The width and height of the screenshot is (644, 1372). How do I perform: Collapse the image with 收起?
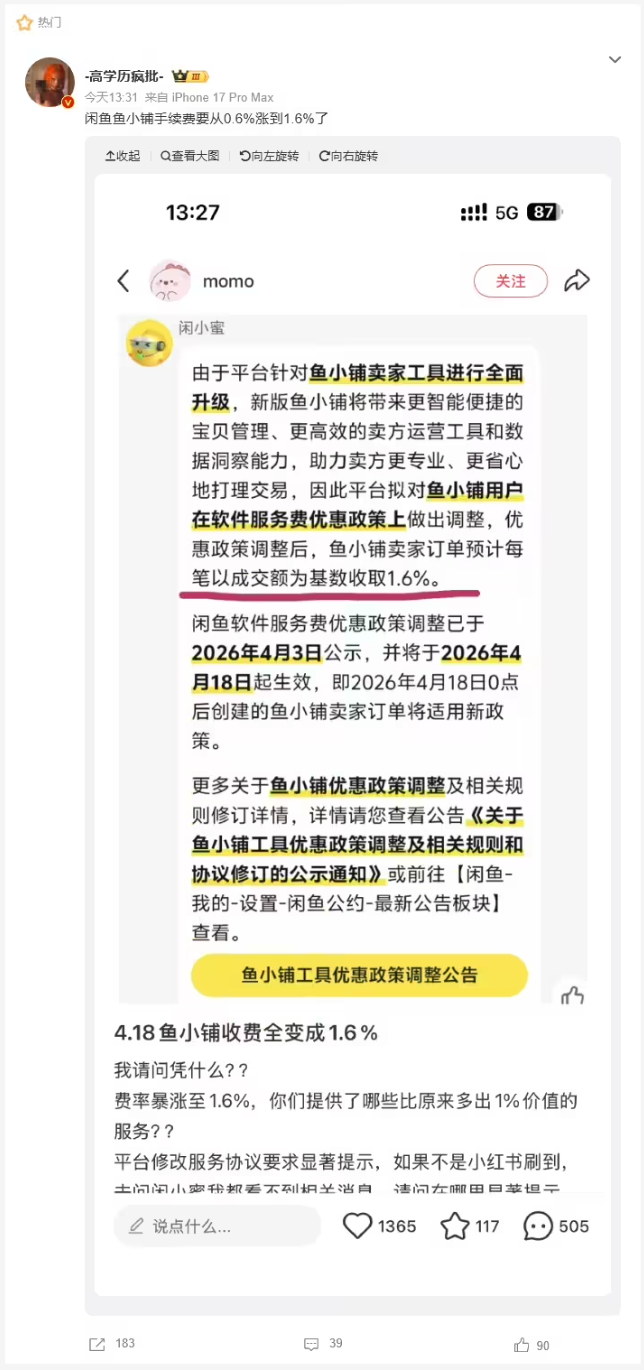click(122, 156)
